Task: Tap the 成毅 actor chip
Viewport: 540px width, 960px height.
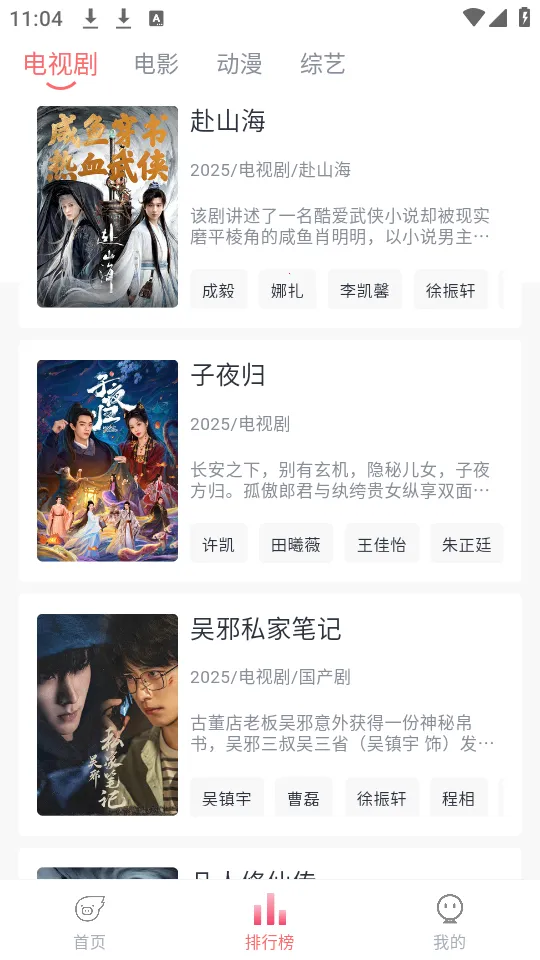Action: click(x=219, y=290)
